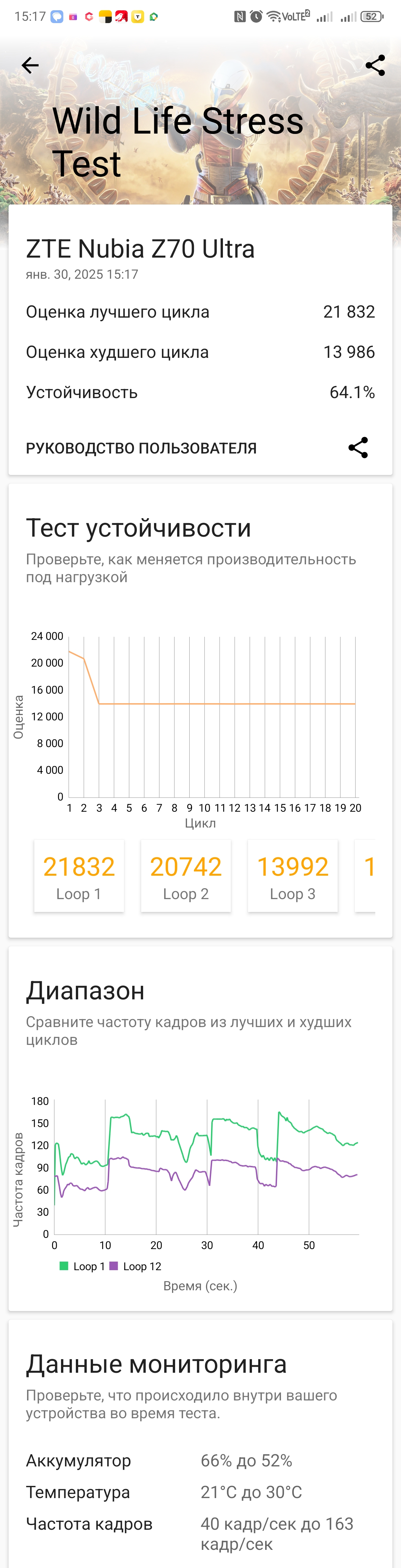Share the score card via its share icon
401x1568 pixels.
tap(358, 447)
